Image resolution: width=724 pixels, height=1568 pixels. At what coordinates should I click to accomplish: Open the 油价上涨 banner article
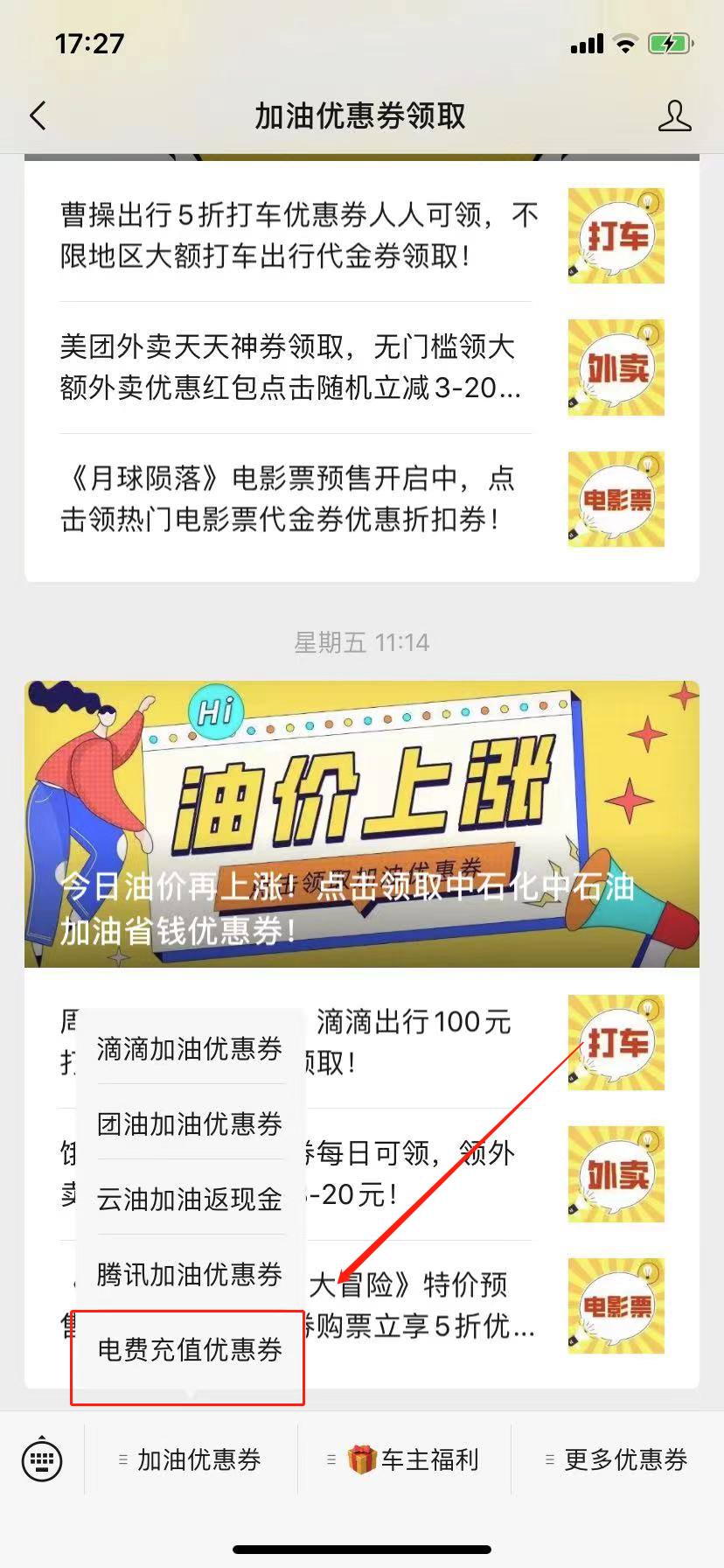tap(362, 823)
